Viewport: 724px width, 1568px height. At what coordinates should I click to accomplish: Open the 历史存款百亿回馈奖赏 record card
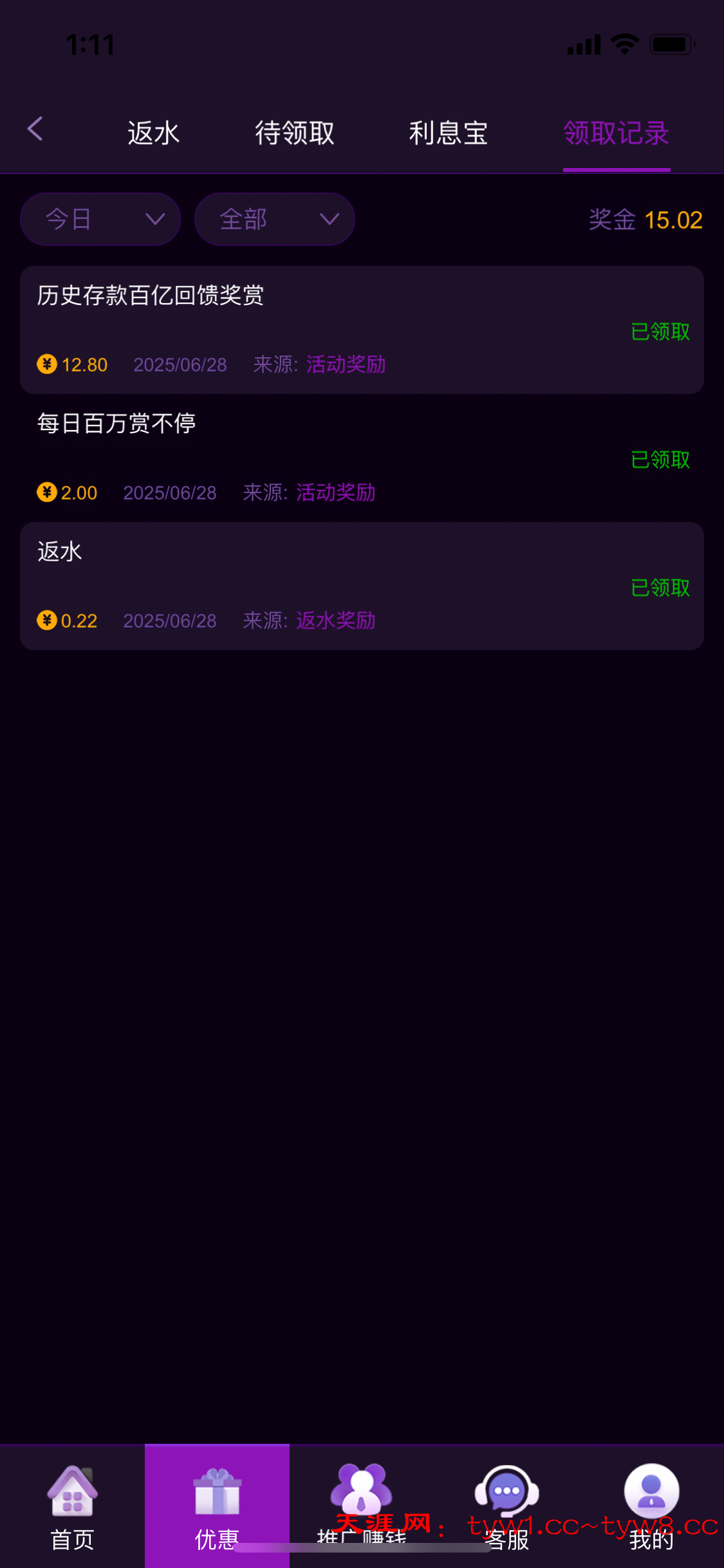coord(362,328)
